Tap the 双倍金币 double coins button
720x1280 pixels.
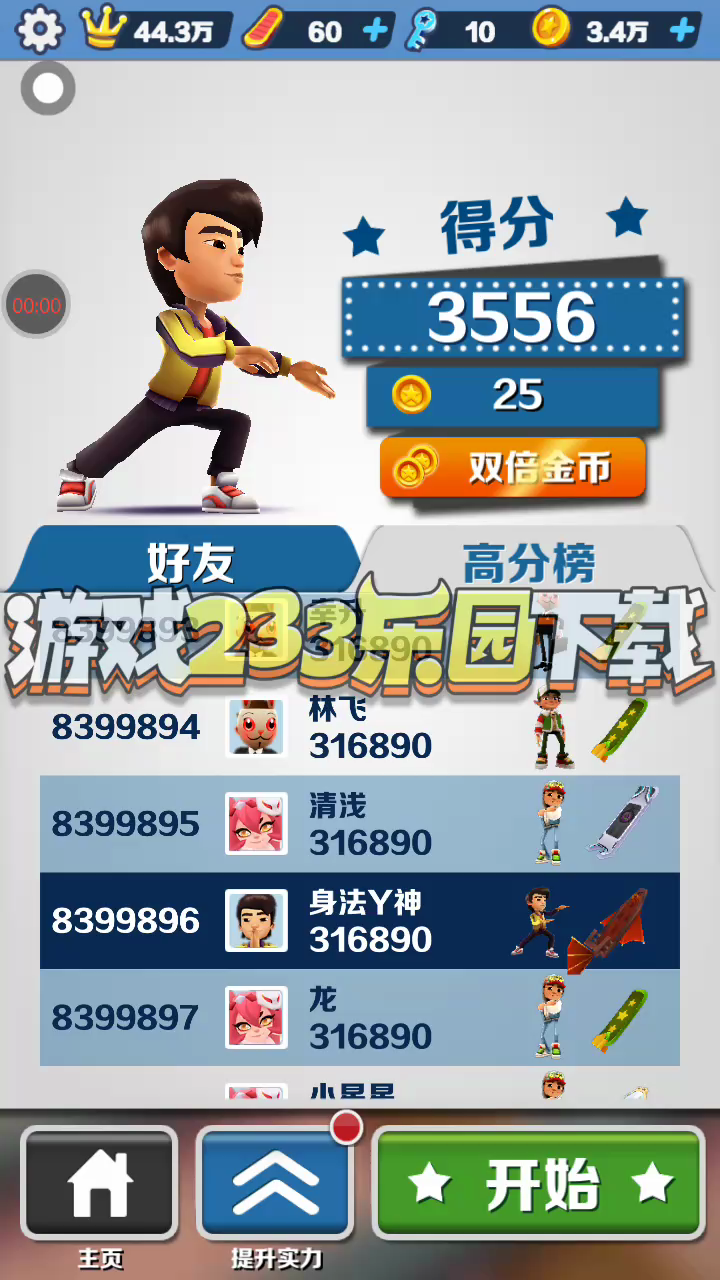[x=513, y=467]
